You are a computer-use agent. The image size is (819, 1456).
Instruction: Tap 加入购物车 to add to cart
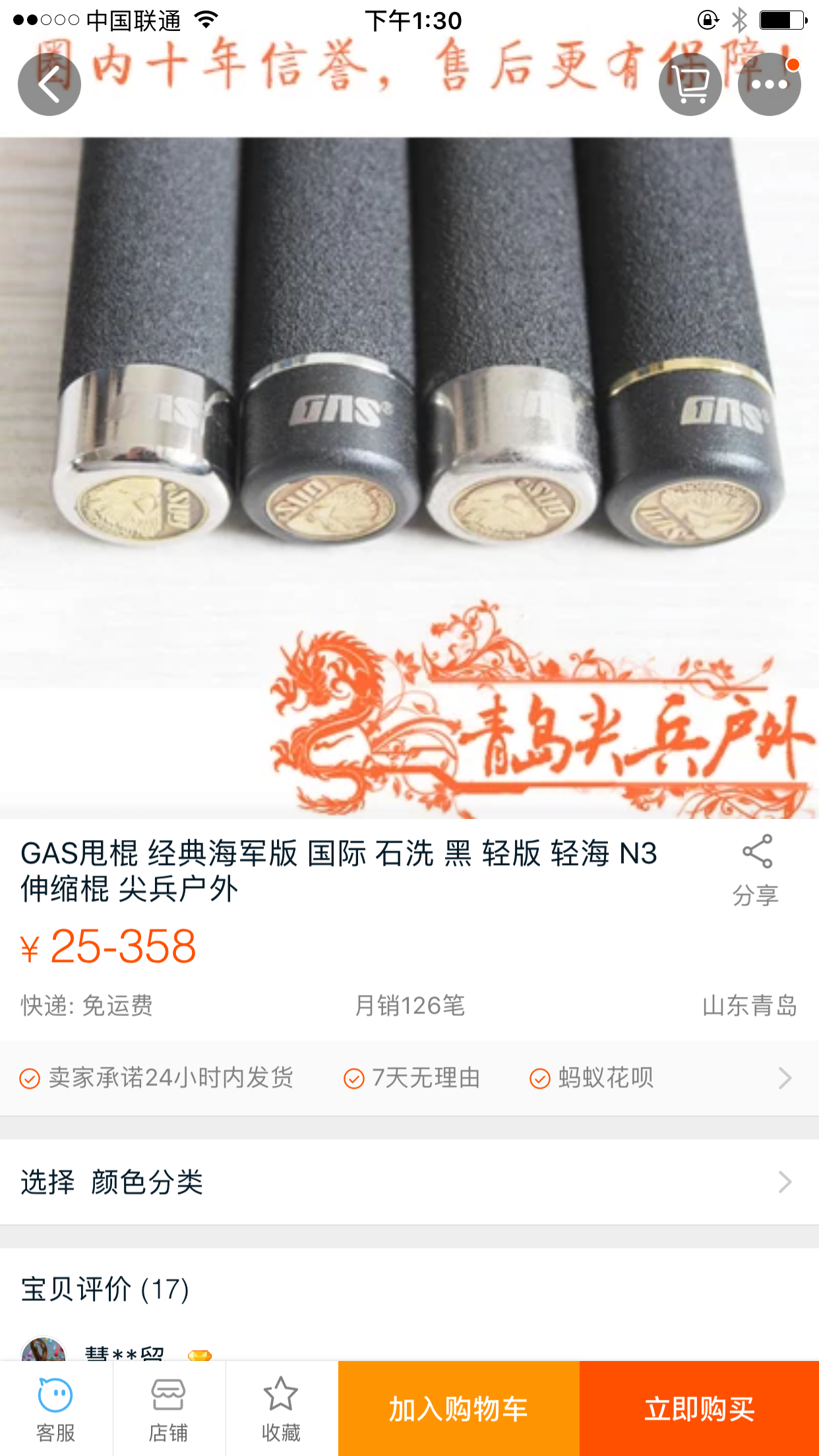(458, 1409)
